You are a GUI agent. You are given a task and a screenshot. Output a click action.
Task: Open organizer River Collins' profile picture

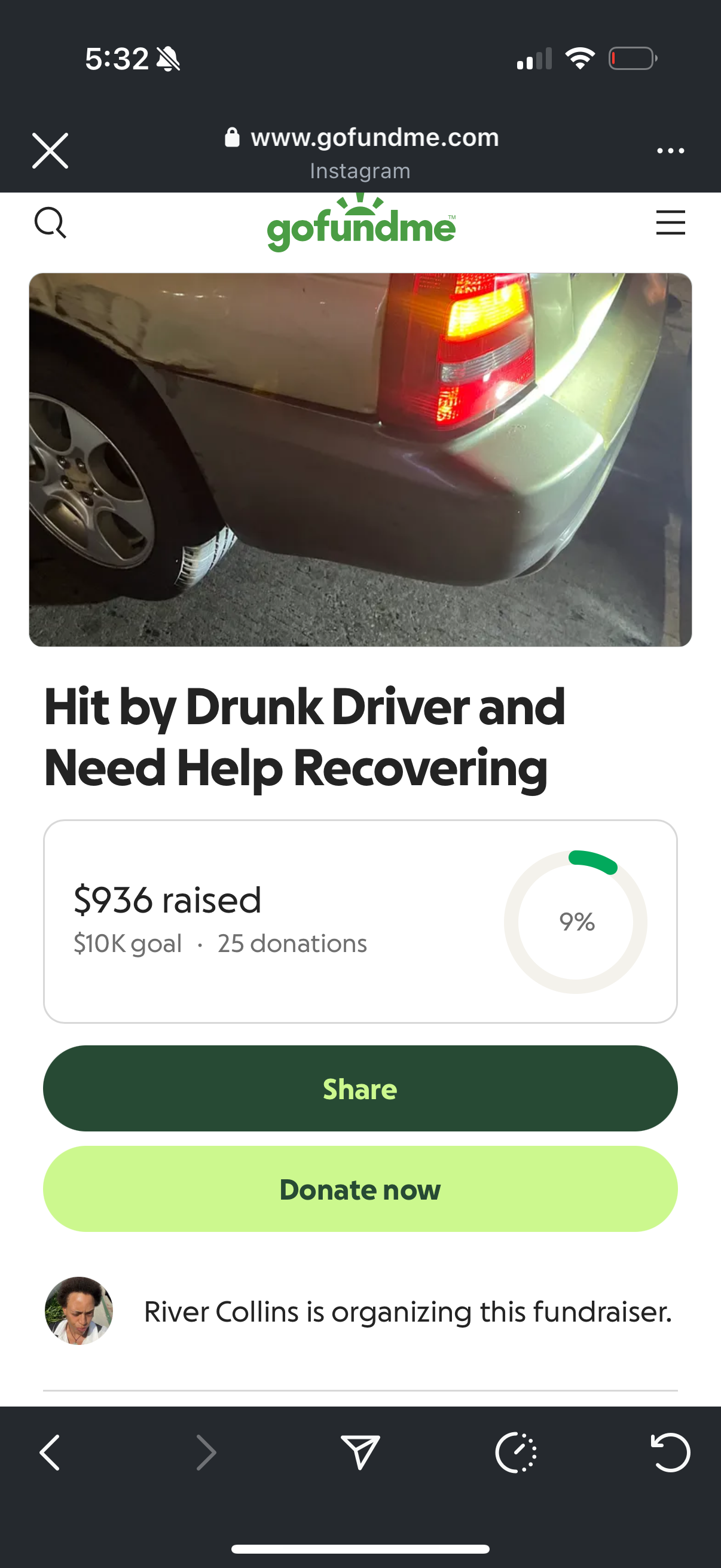coord(79,1310)
